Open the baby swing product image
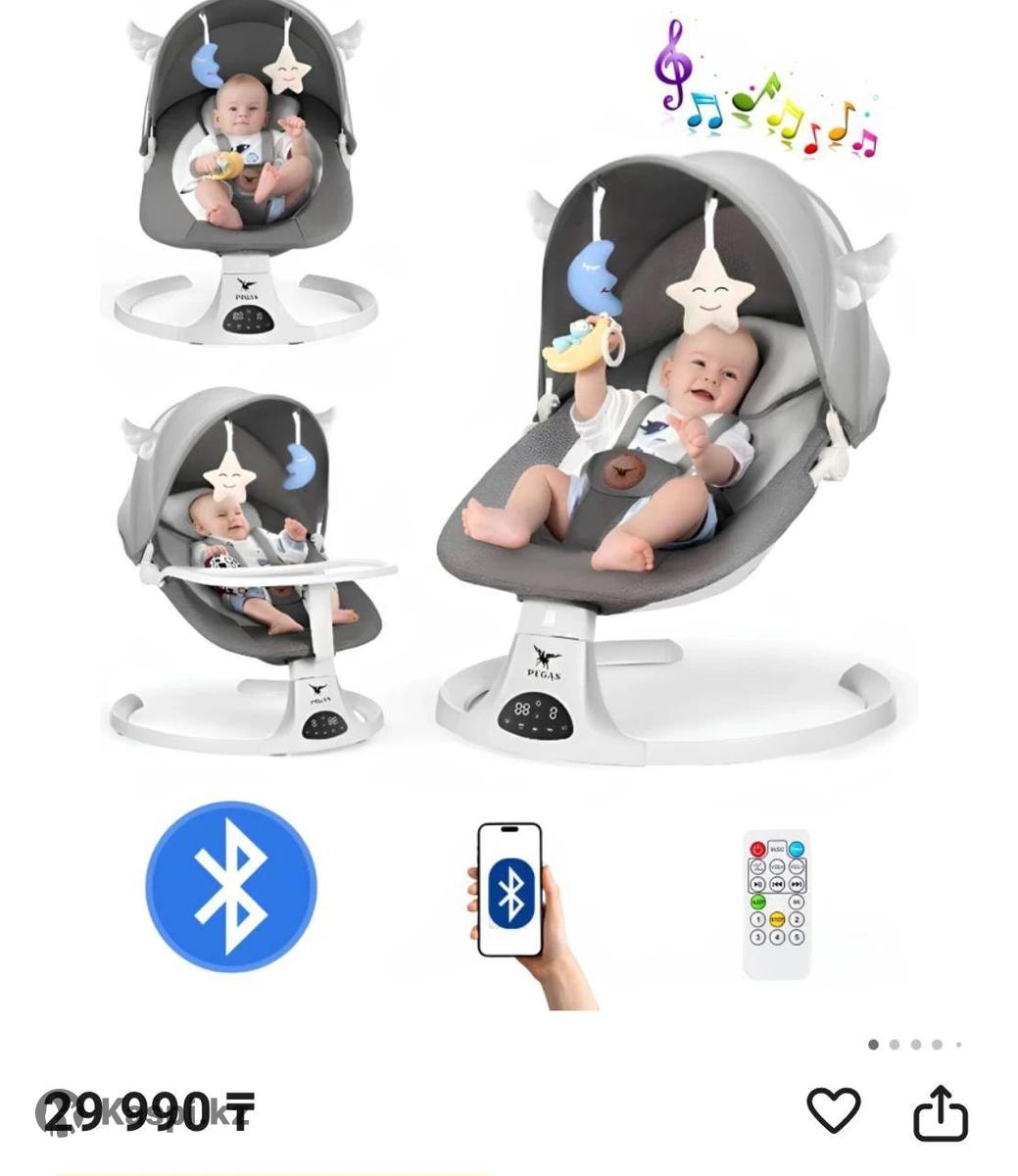Image resolution: width=1018 pixels, height=1176 pixels. [509, 490]
